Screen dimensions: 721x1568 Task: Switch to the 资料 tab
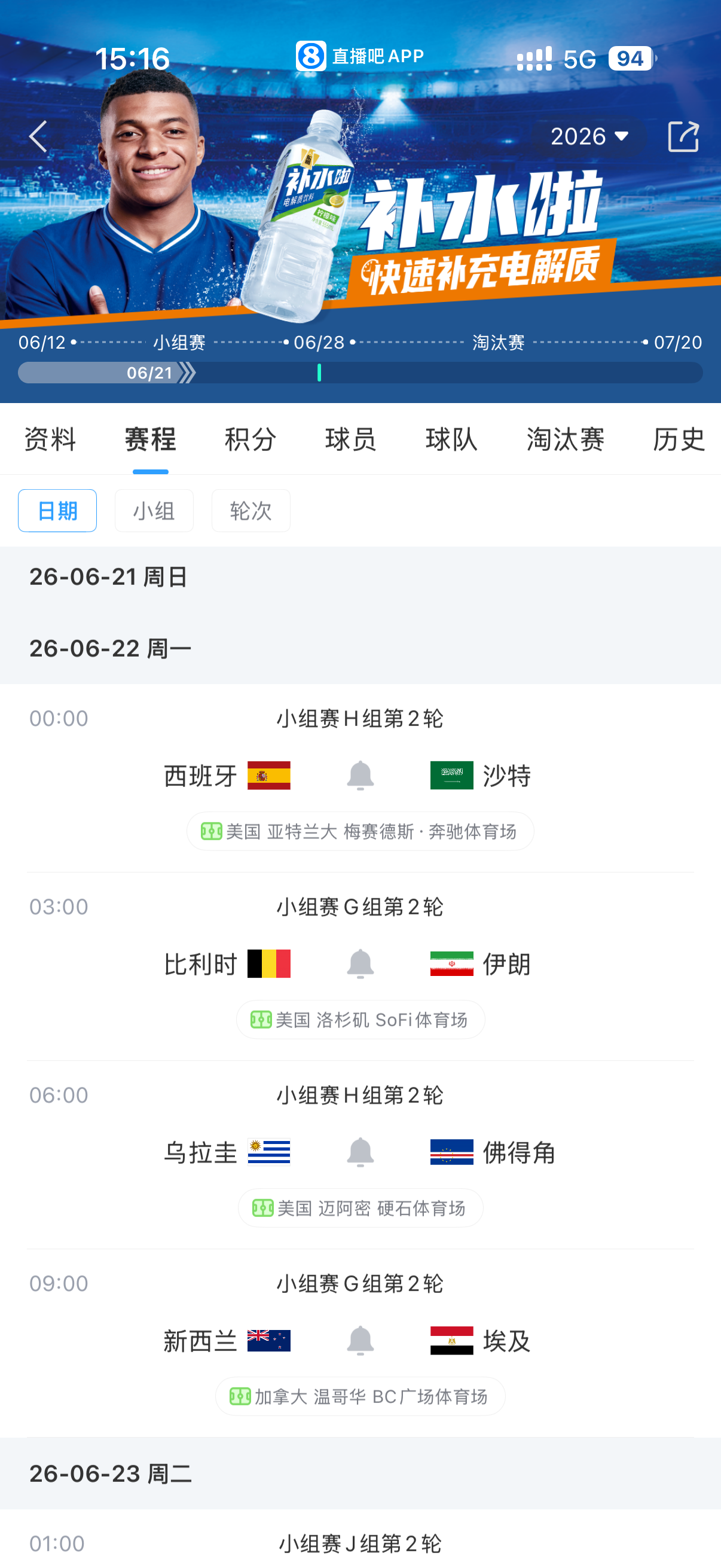pyautogui.click(x=50, y=439)
